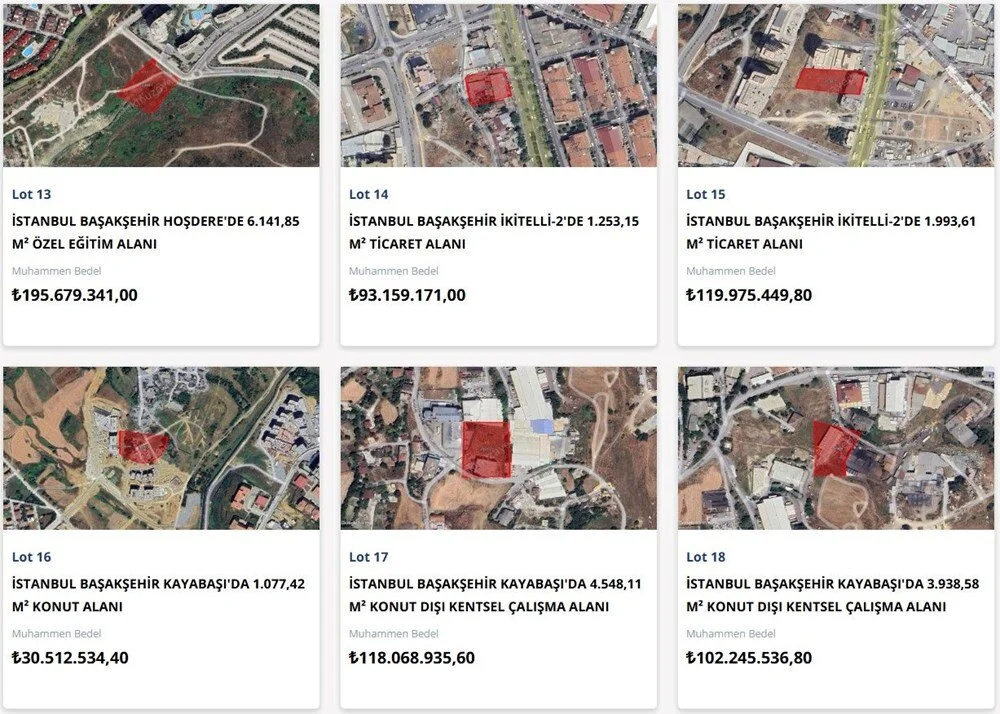Open Lot 17 Kayabaşı 4.548,11 m² listing
Screen dimensions: 1000x714
pyautogui.click(x=497, y=594)
